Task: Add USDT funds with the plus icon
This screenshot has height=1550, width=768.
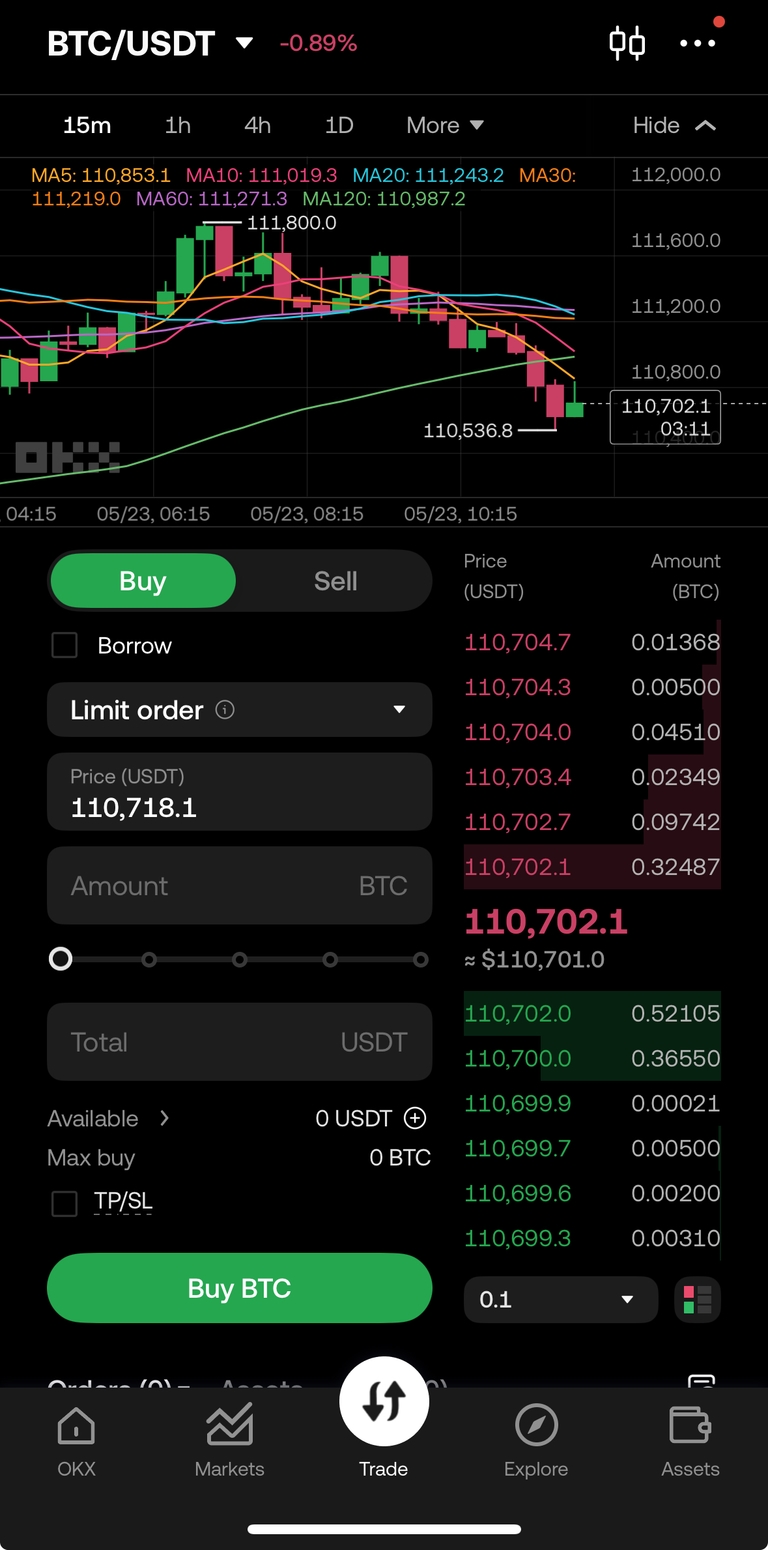Action: pos(414,1118)
